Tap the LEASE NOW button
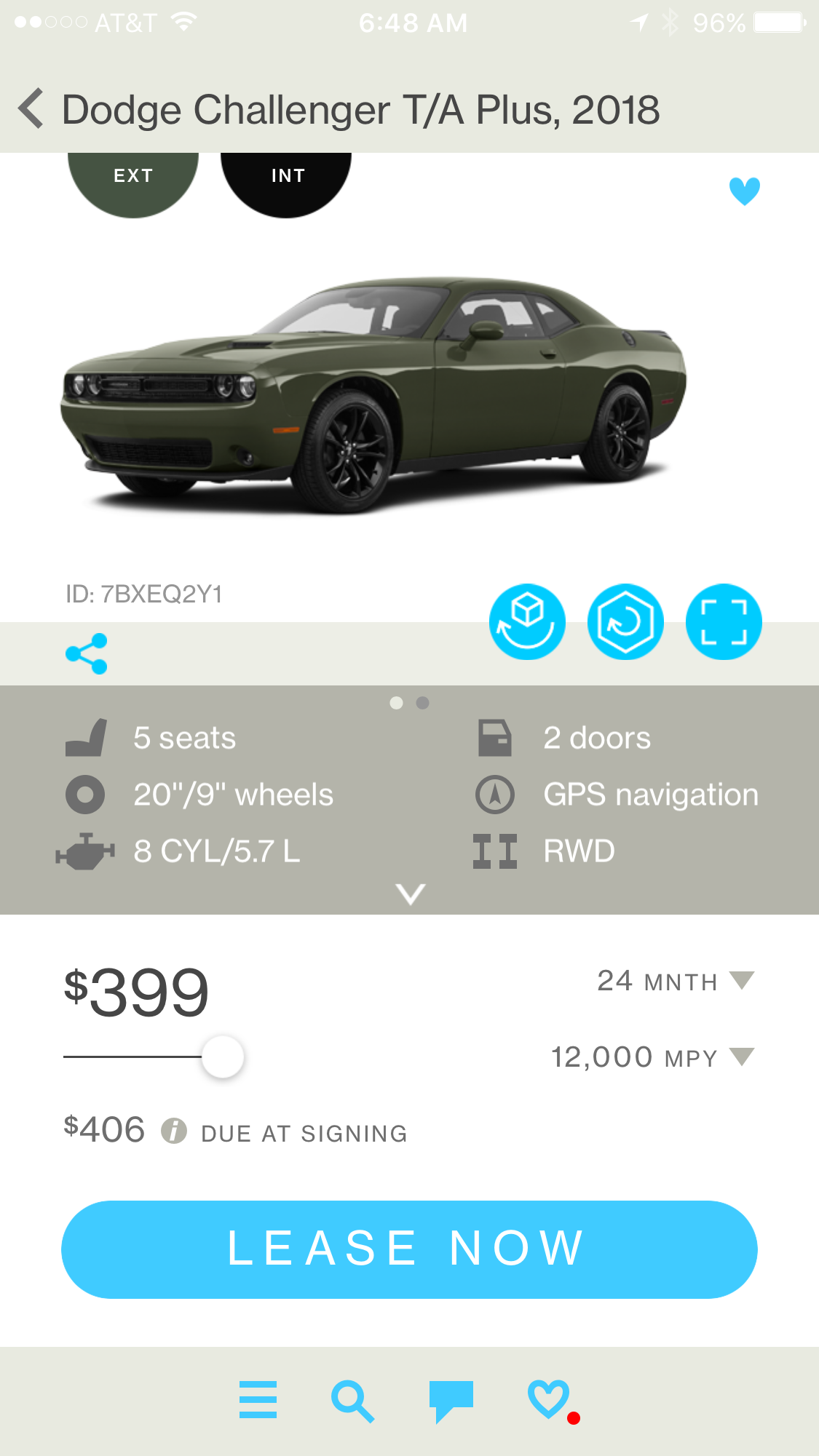 [409, 1249]
